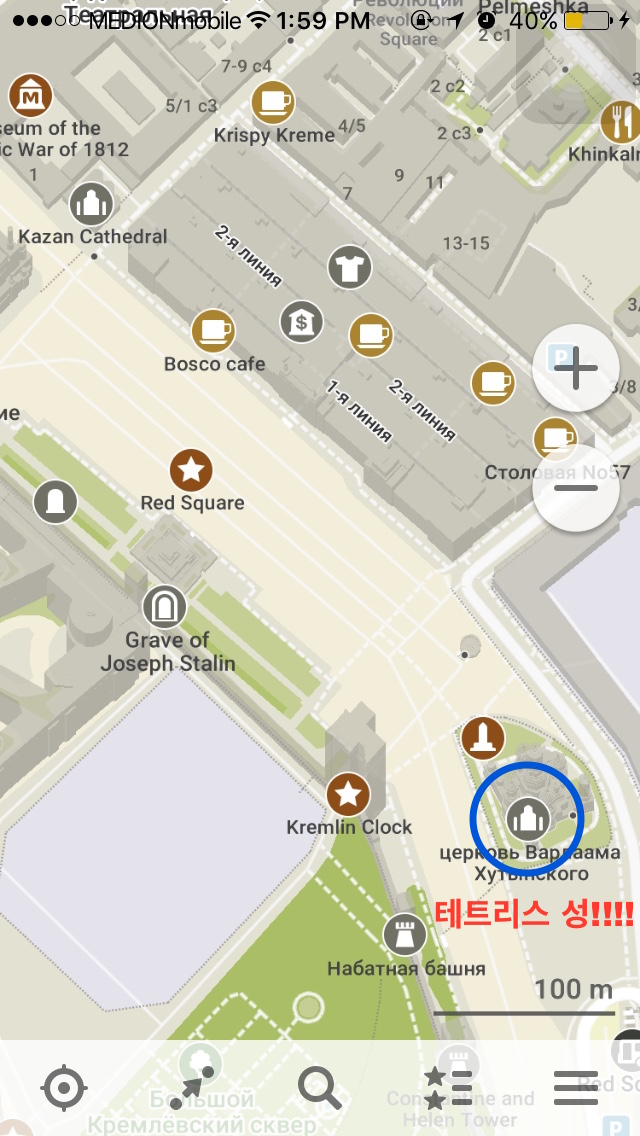This screenshot has width=640, height=1136.
Task: Center map on my location
Action: pyautogui.click(x=65, y=1087)
